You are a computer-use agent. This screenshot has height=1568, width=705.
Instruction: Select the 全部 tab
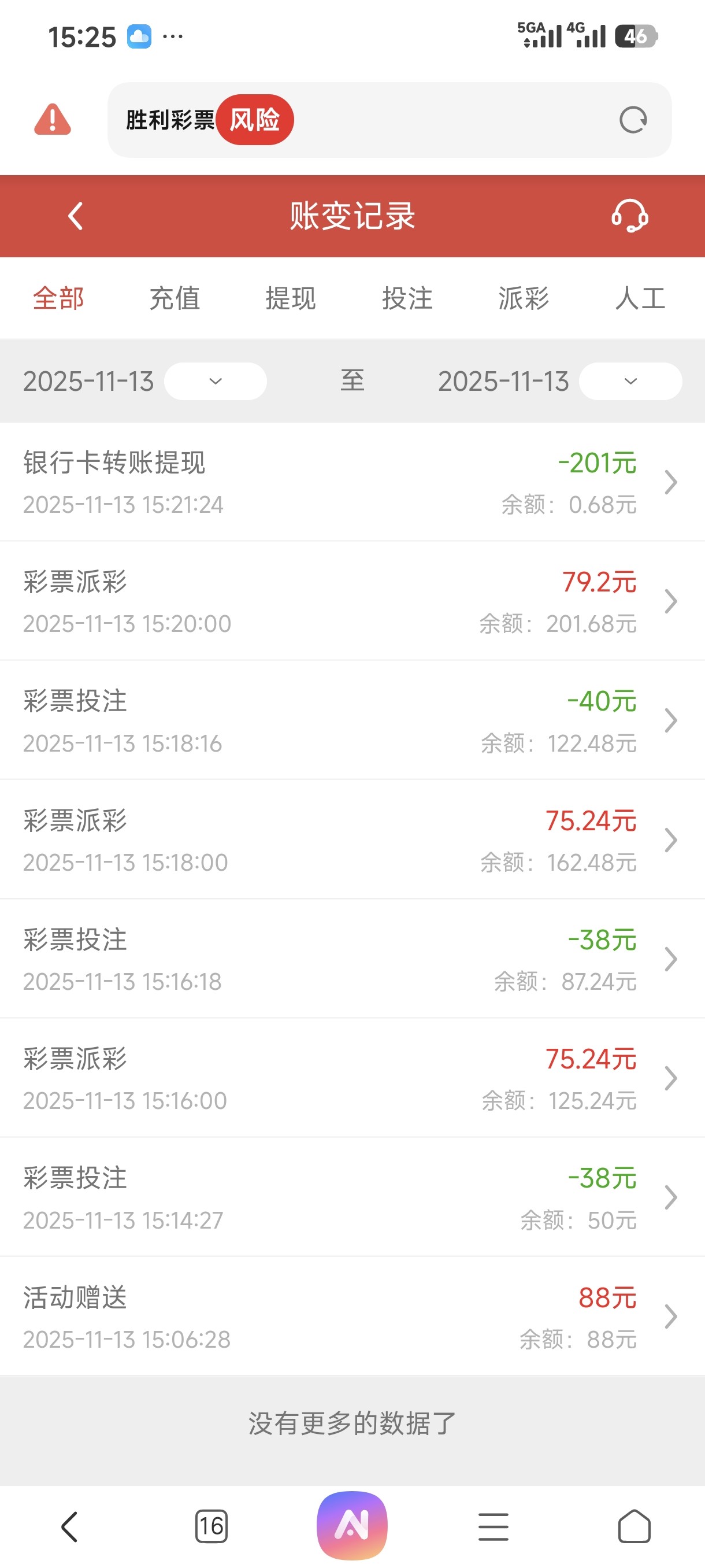(x=58, y=299)
